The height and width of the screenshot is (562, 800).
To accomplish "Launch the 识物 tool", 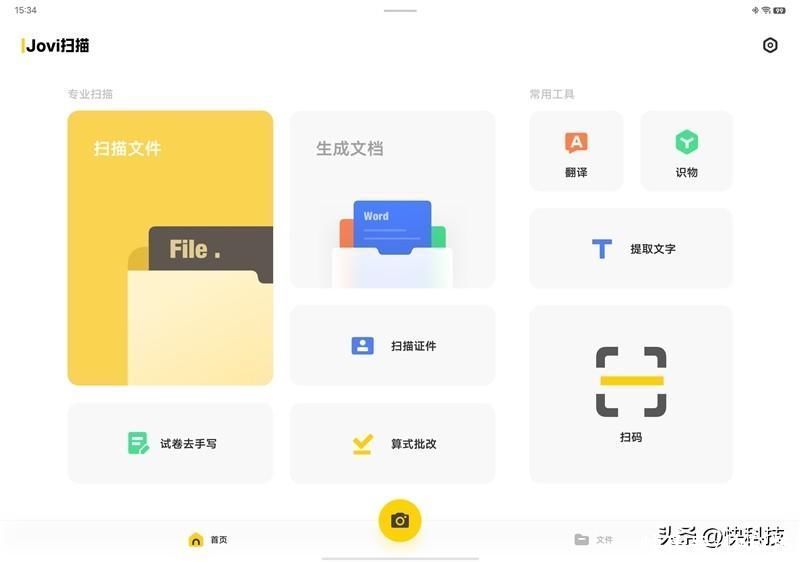I will click(686, 151).
